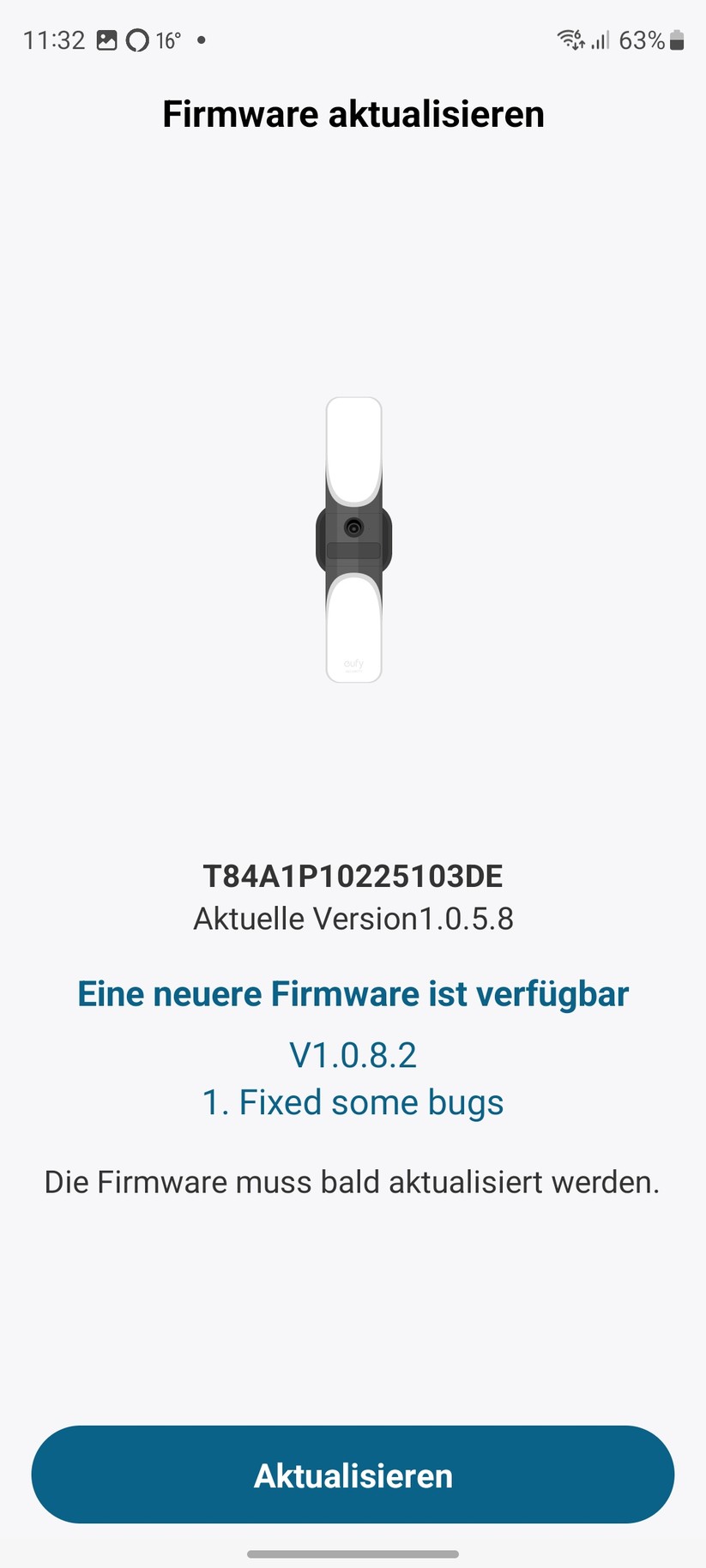
Task: Tap the update reminder message text
Action: [x=353, y=1181]
